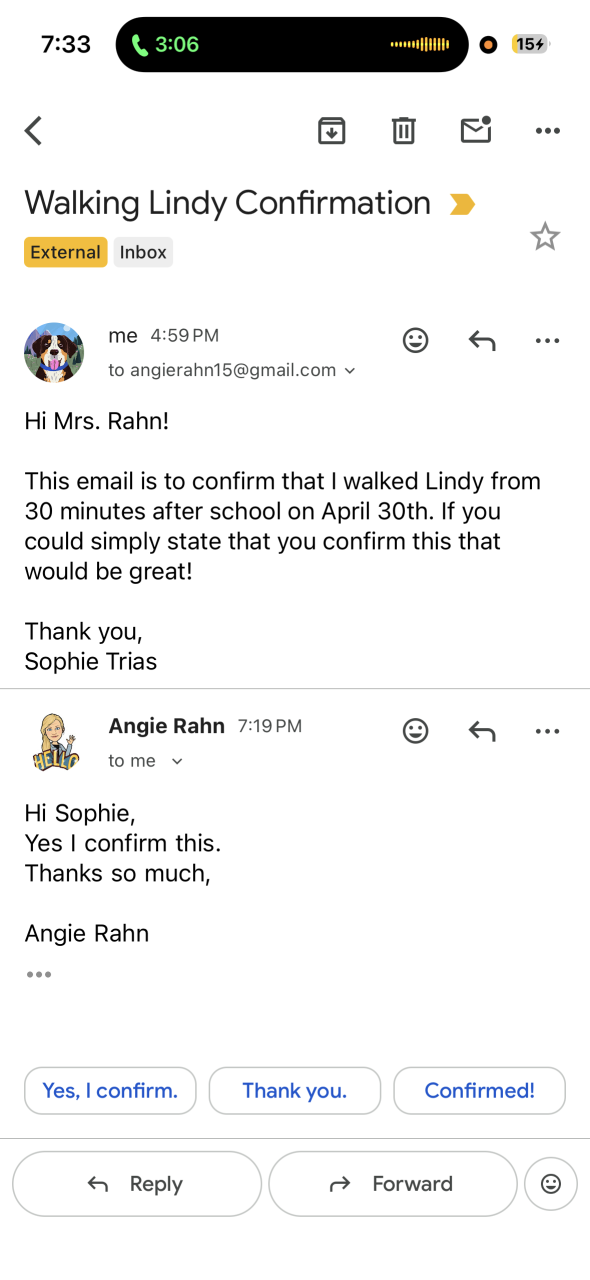Viewport: 590px width, 1280px height.
Task: Tap reply arrow on Angie Rahn's message
Action: click(x=482, y=731)
